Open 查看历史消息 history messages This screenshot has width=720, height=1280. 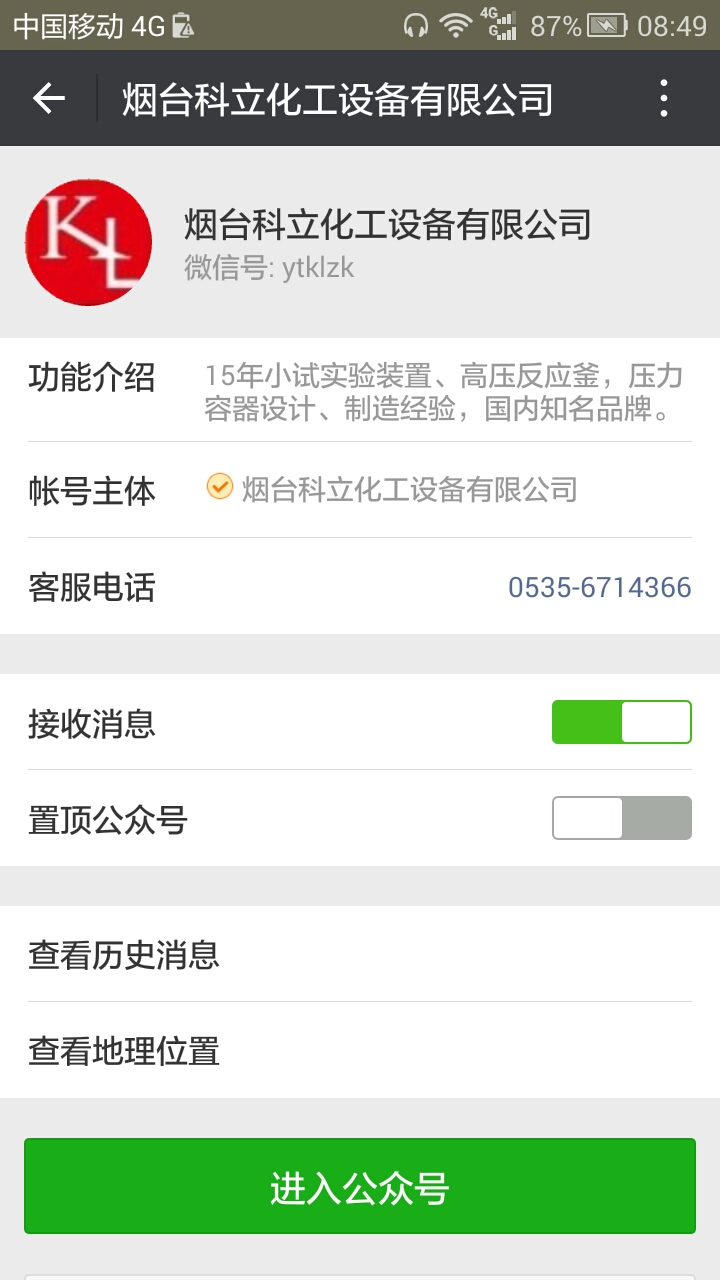(x=360, y=954)
